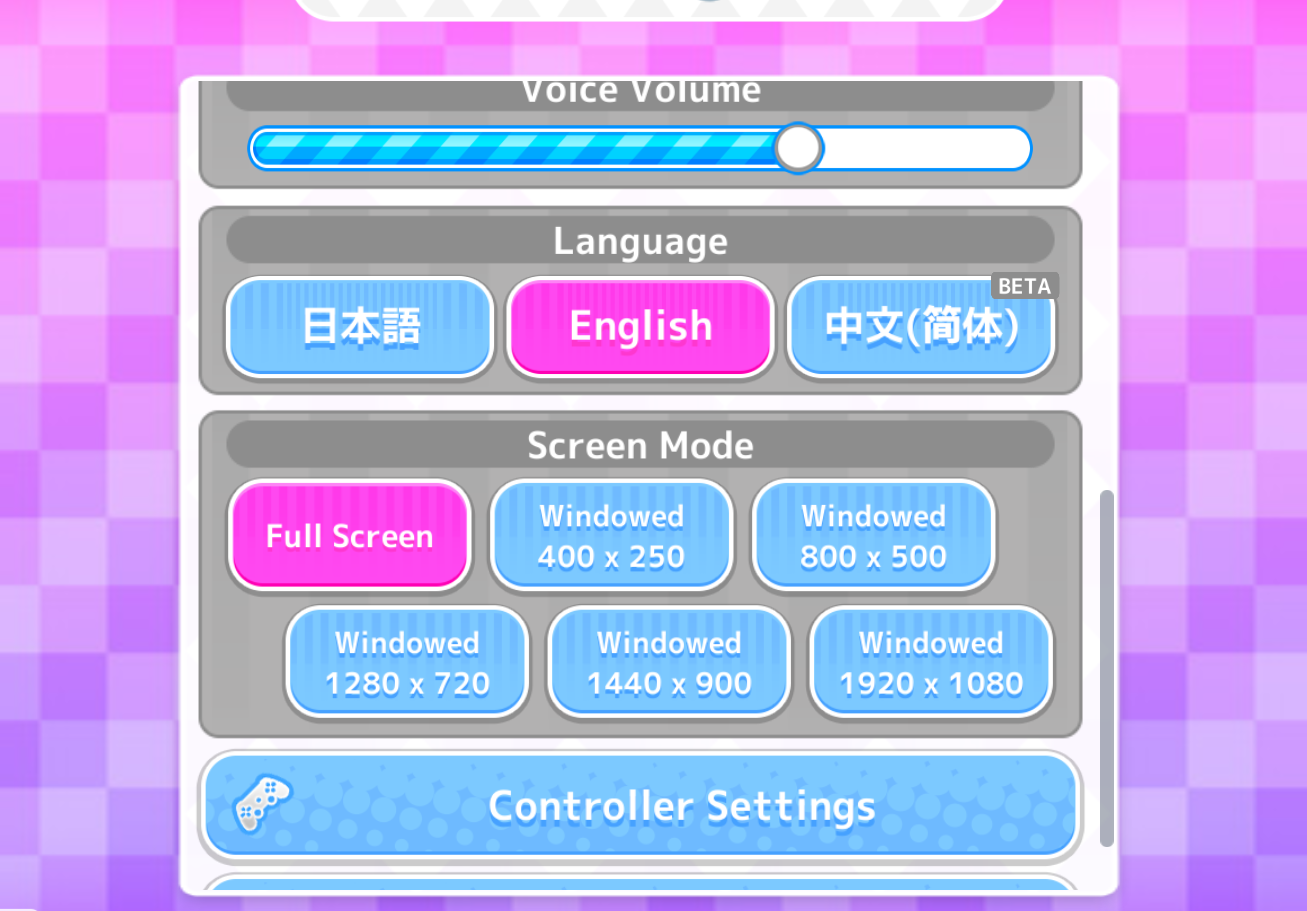Select Full Screen mode
Viewport: 1307px width, 911px height.
(349, 536)
